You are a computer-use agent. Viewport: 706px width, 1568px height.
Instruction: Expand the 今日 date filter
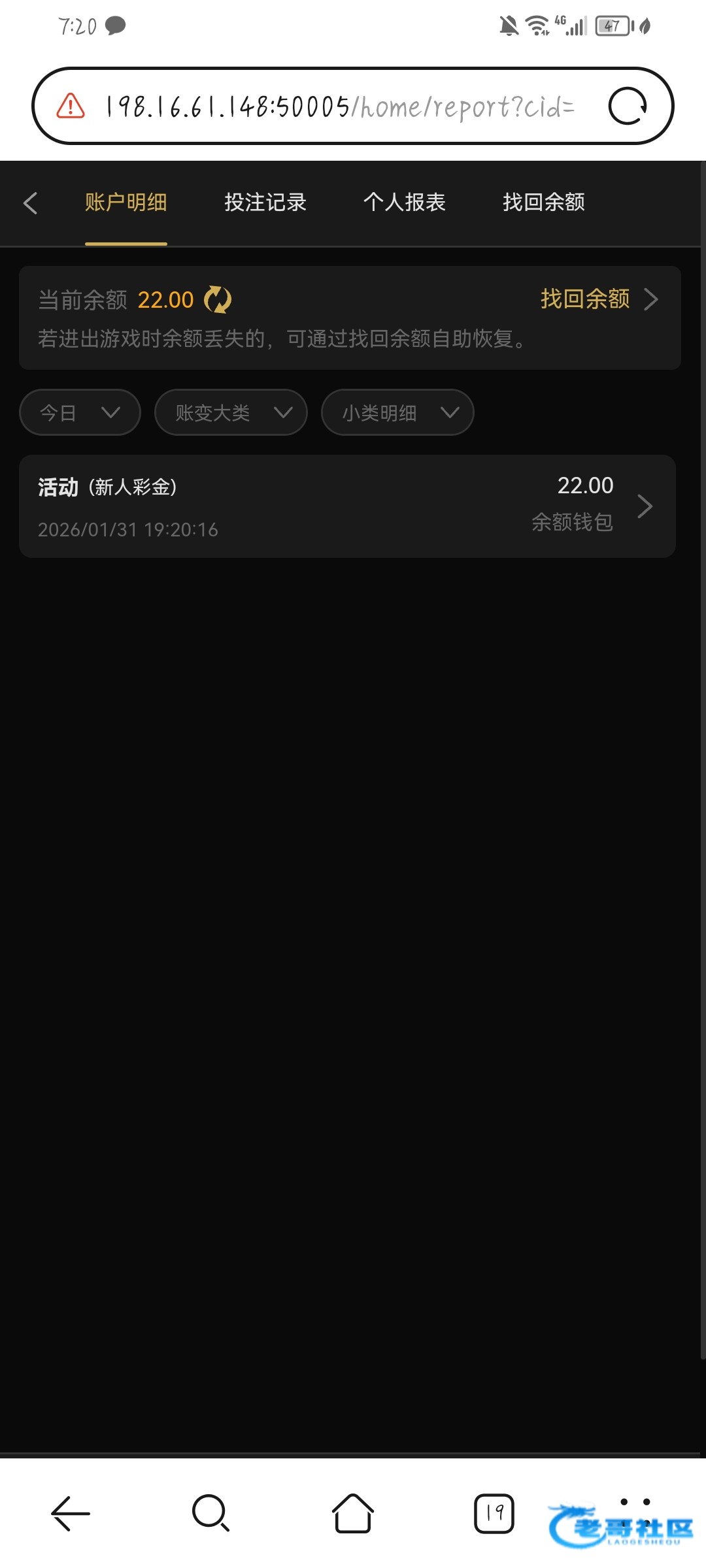pos(80,413)
